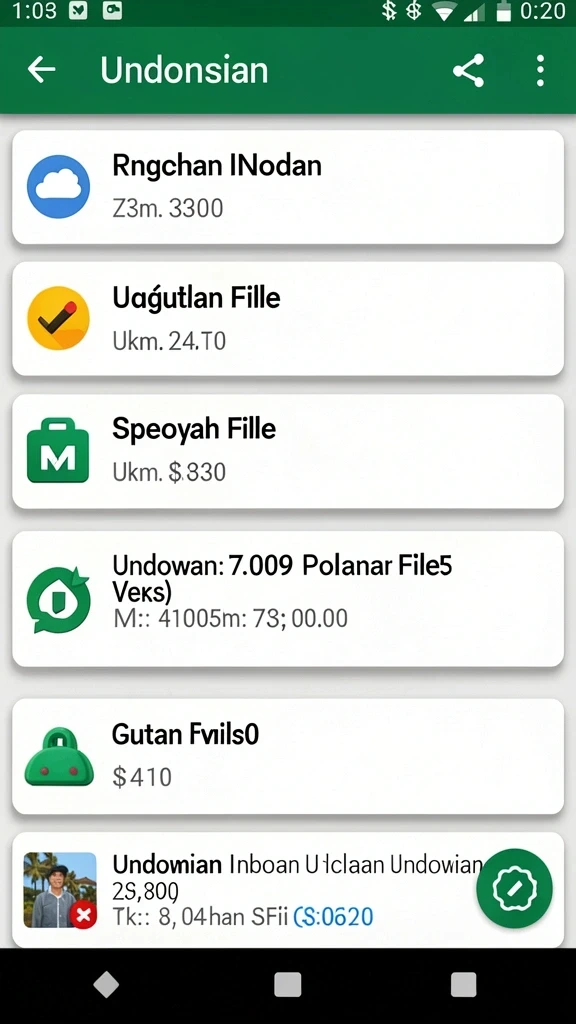Share from the top bar
576x1024 pixels.
pyautogui.click(x=469, y=70)
